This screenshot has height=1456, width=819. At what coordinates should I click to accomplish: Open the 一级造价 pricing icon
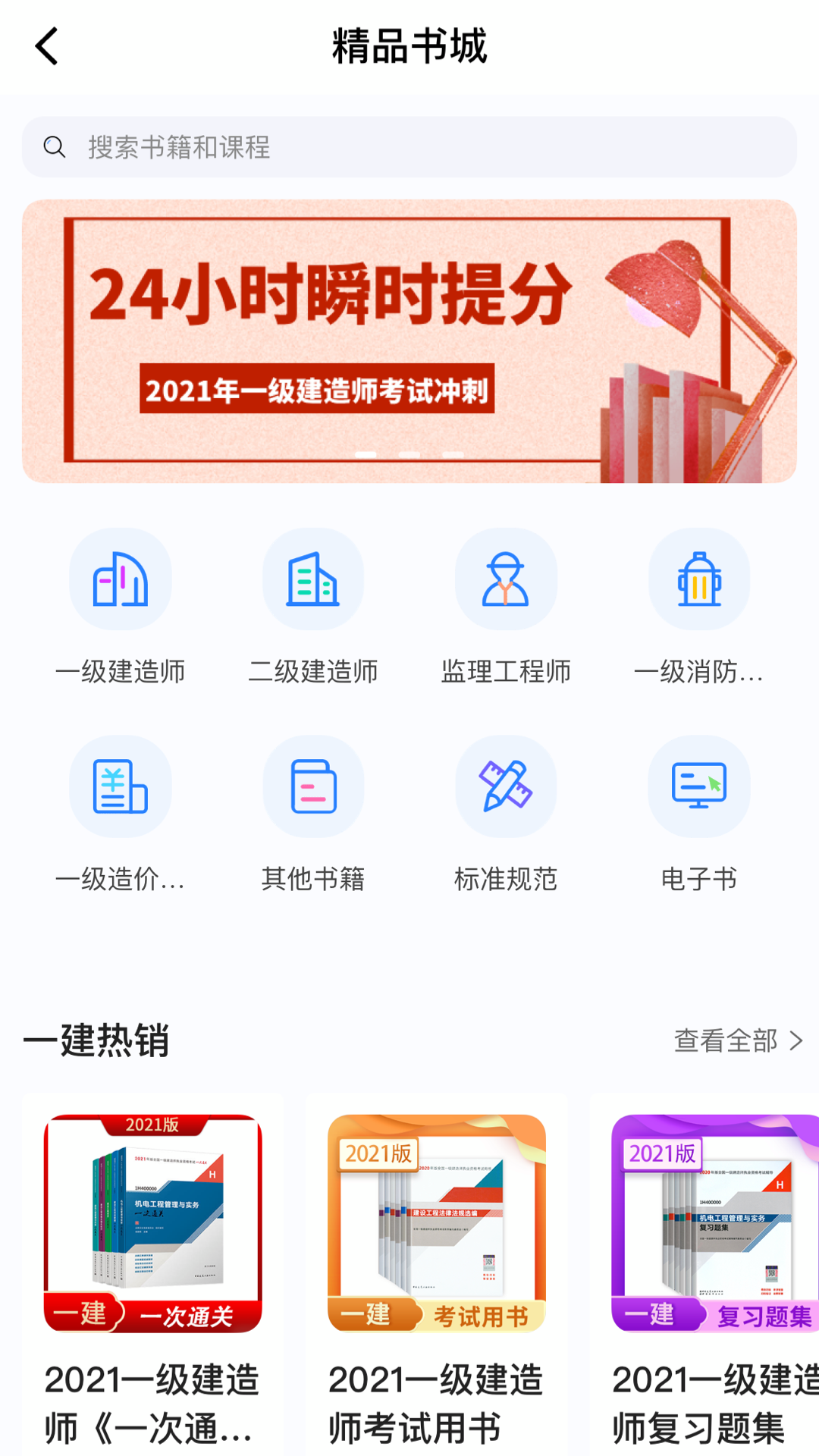tap(121, 786)
